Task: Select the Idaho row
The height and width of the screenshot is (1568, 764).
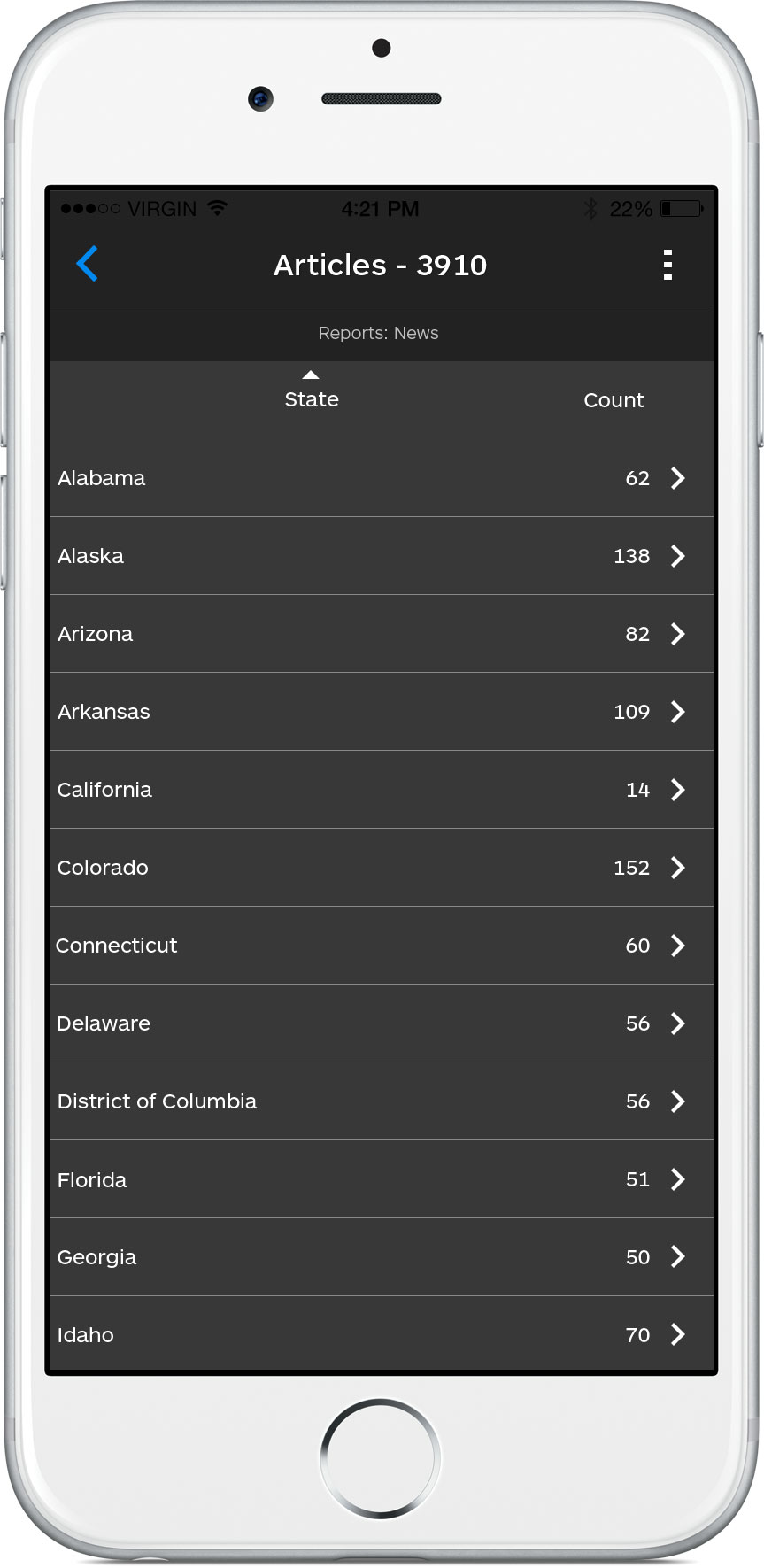Action: coord(382,1334)
